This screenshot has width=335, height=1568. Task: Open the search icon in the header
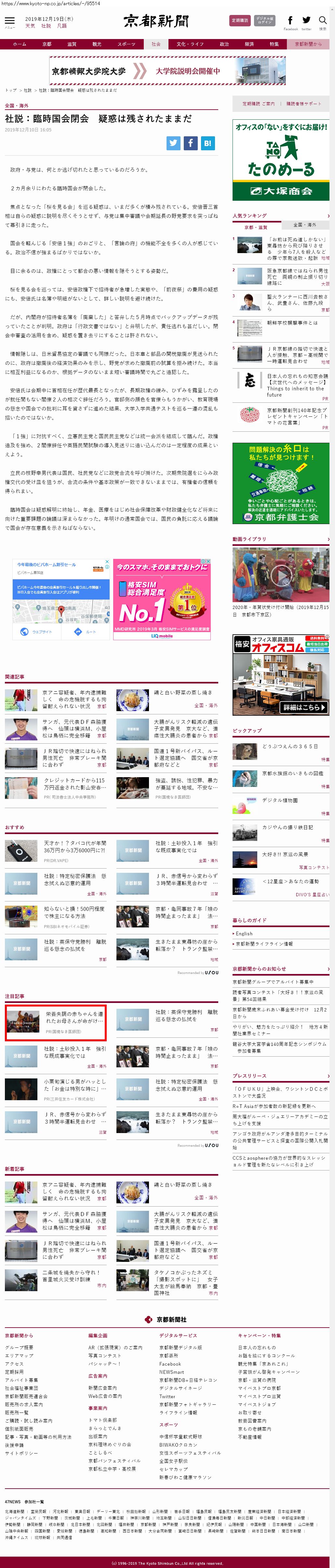[x=323, y=21]
